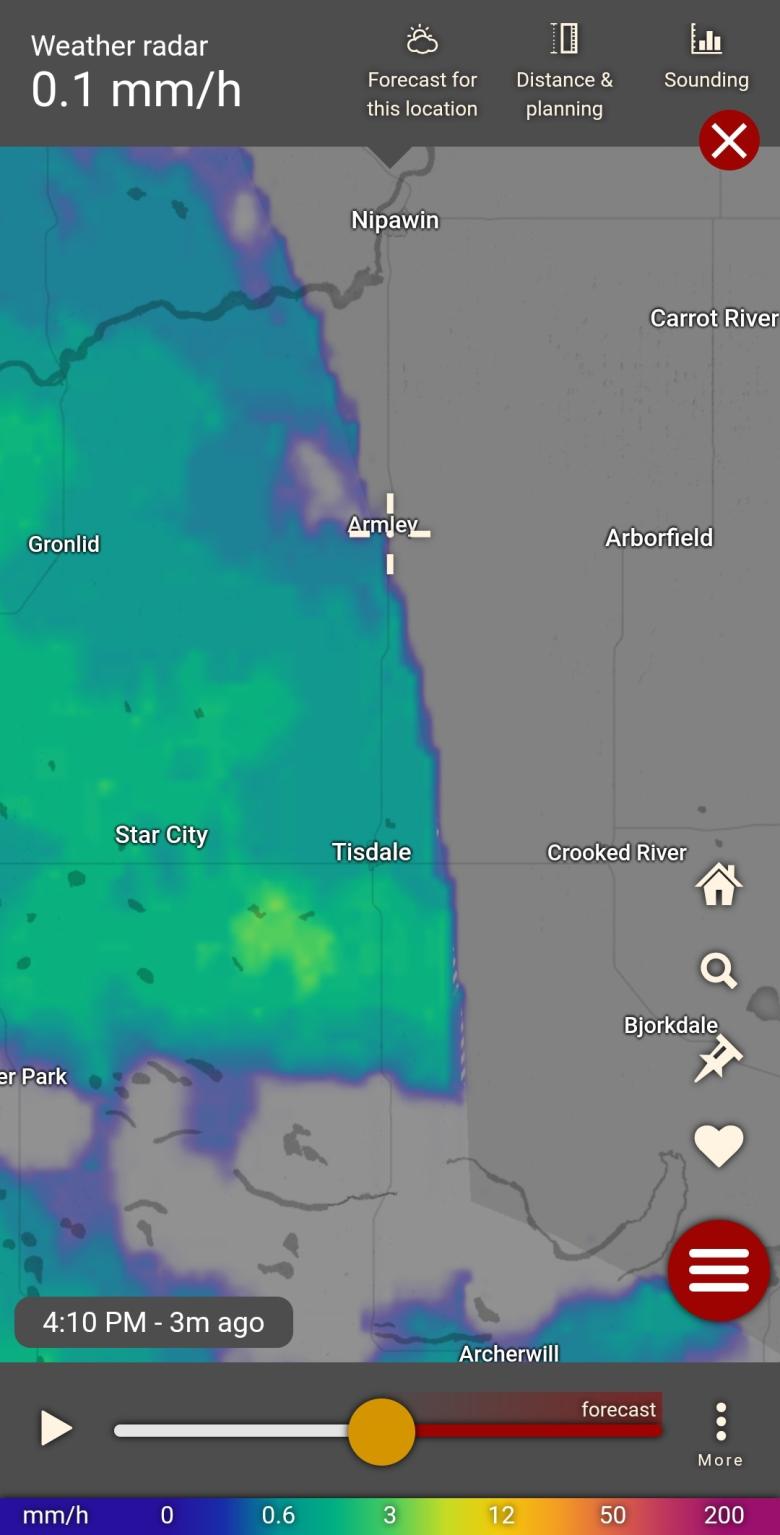Close the weather radar detail panel
The image size is (780, 1535).
[x=729, y=141]
